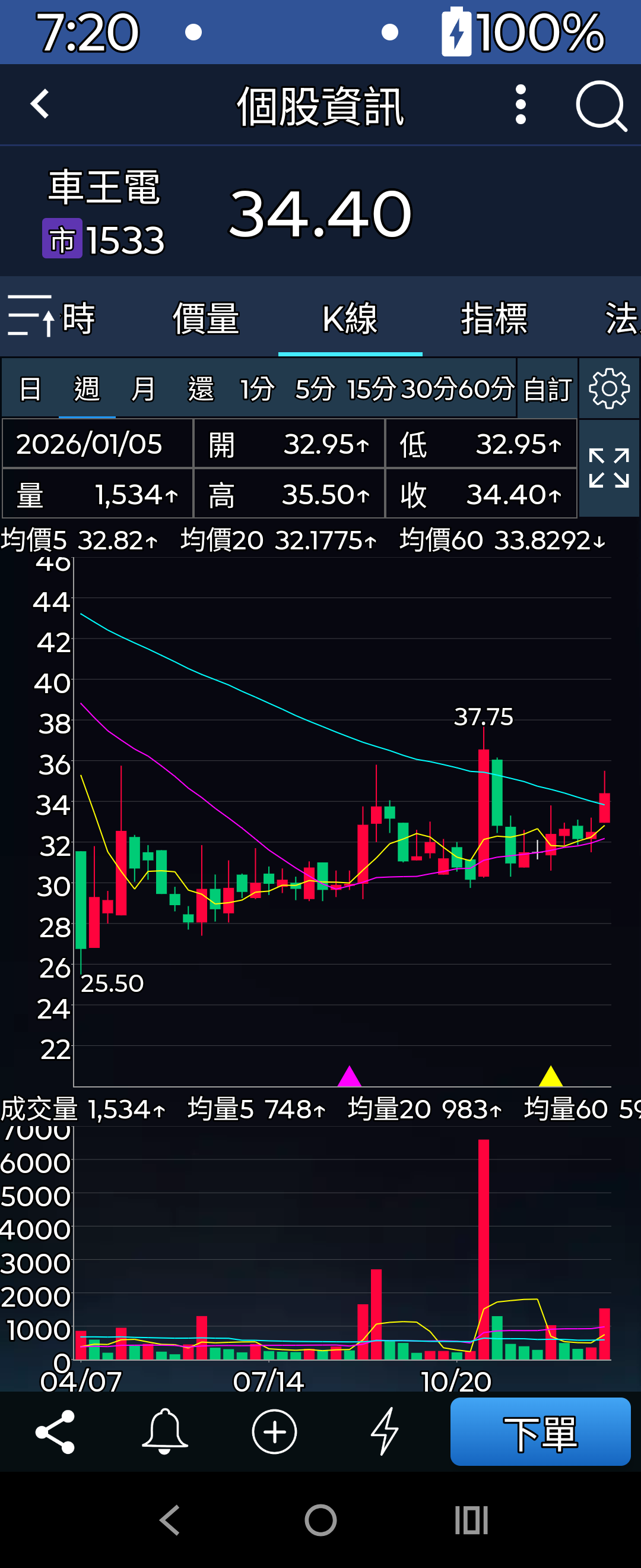
Task: Select the 60分 interval
Action: pyautogui.click(x=484, y=388)
